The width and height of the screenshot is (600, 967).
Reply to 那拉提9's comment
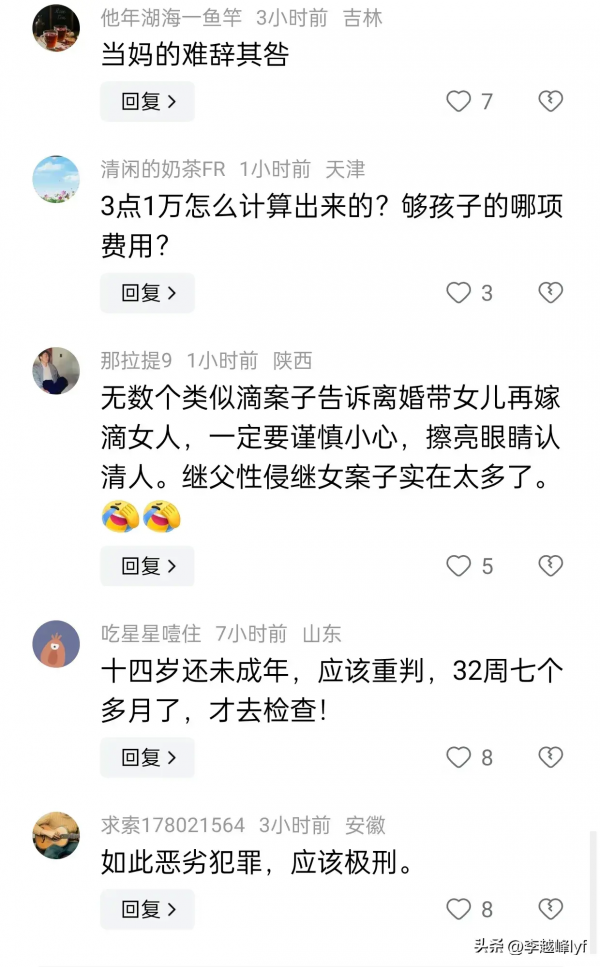pyautogui.click(x=147, y=566)
